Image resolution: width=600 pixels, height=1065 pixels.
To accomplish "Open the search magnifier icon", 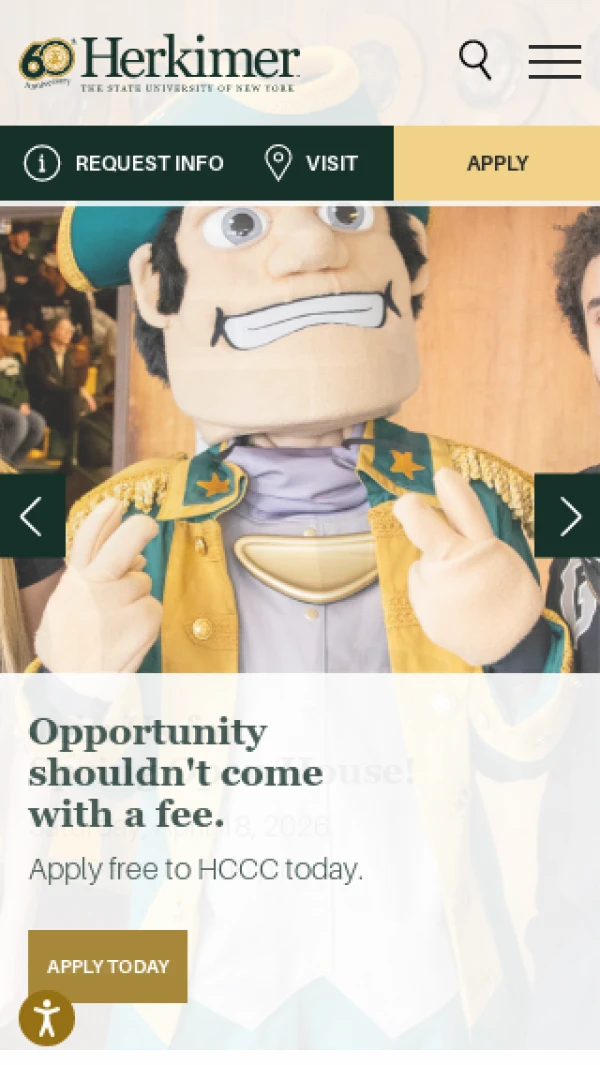I will [475, 60].
